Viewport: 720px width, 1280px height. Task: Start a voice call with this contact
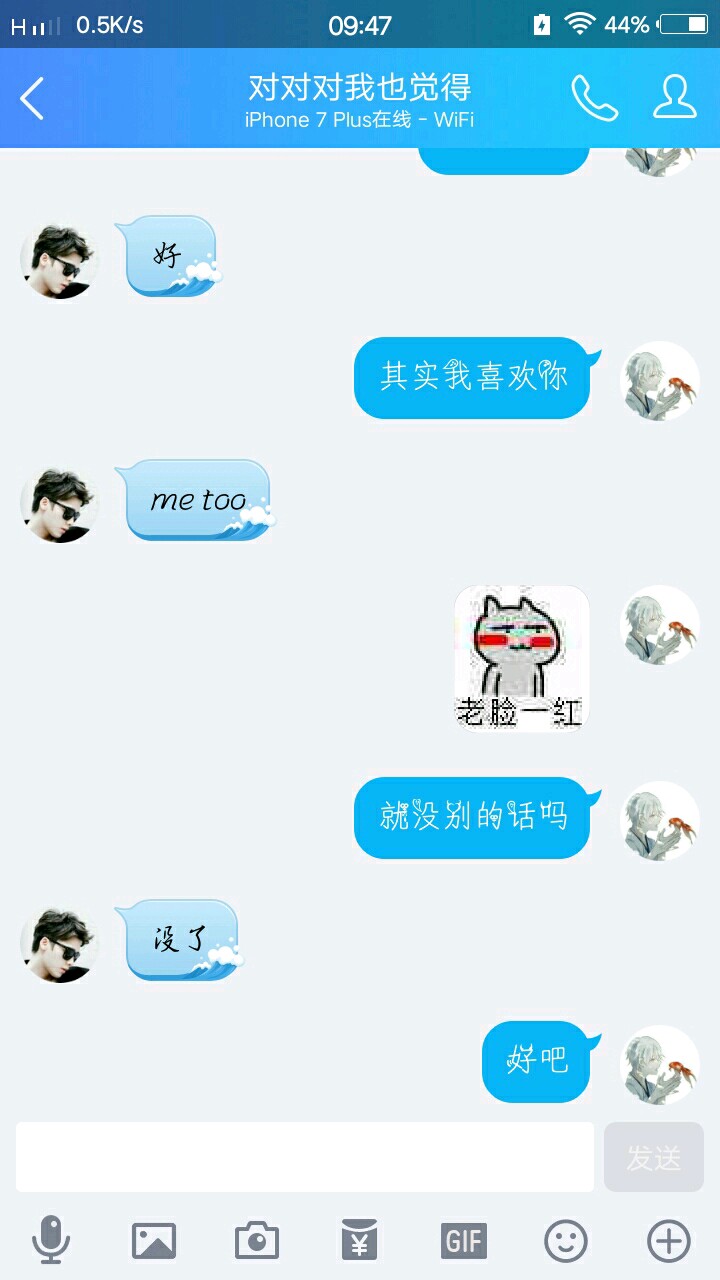point(594,98)
